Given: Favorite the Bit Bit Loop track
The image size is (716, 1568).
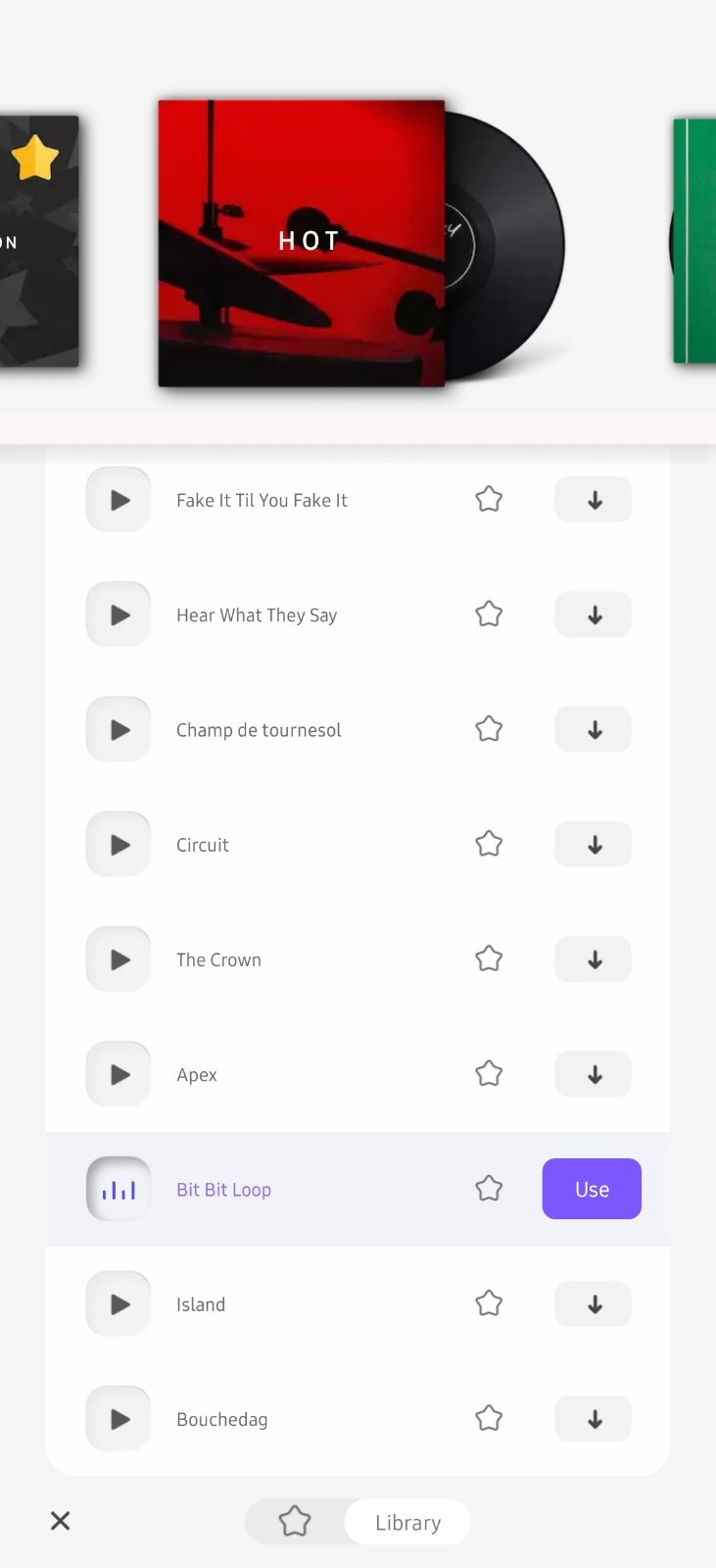Looking at the screenshot, I should pyautogui.click(x=489, y=1189).
